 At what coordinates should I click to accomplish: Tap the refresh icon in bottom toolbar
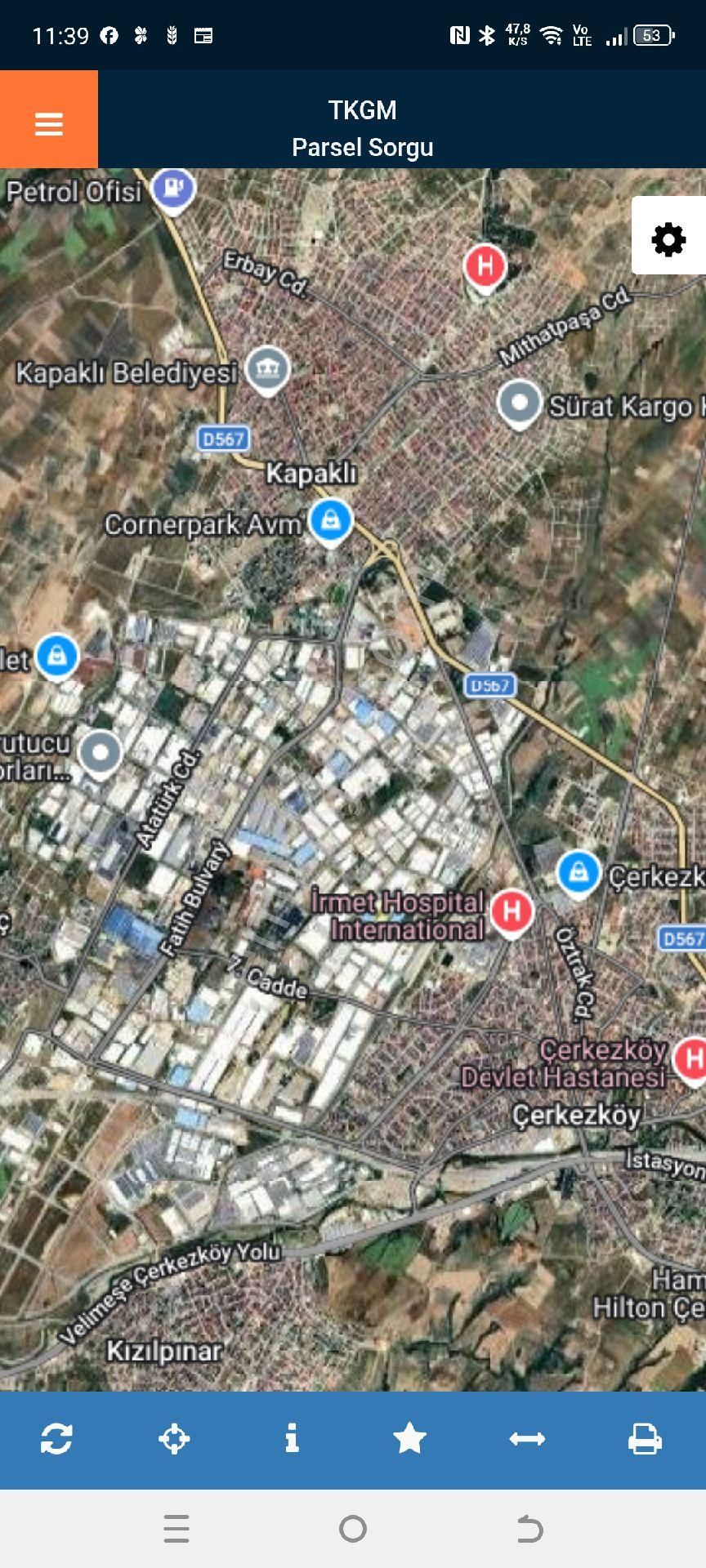56,1438
